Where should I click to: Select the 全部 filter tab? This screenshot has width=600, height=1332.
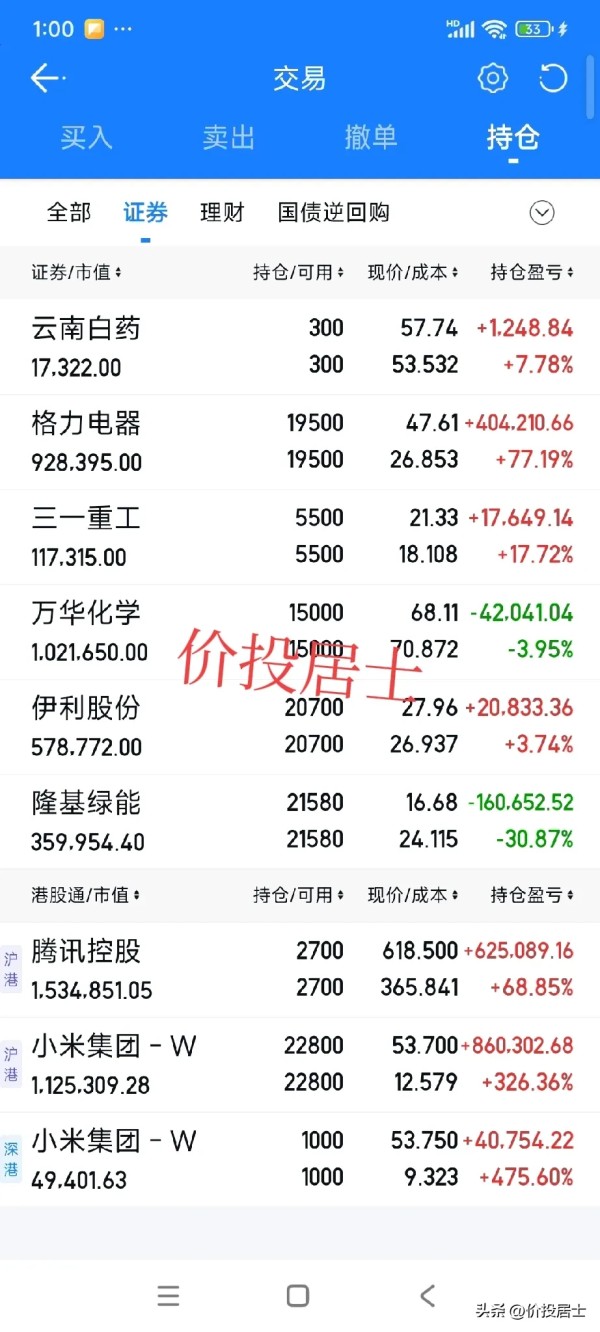point(69,212)
